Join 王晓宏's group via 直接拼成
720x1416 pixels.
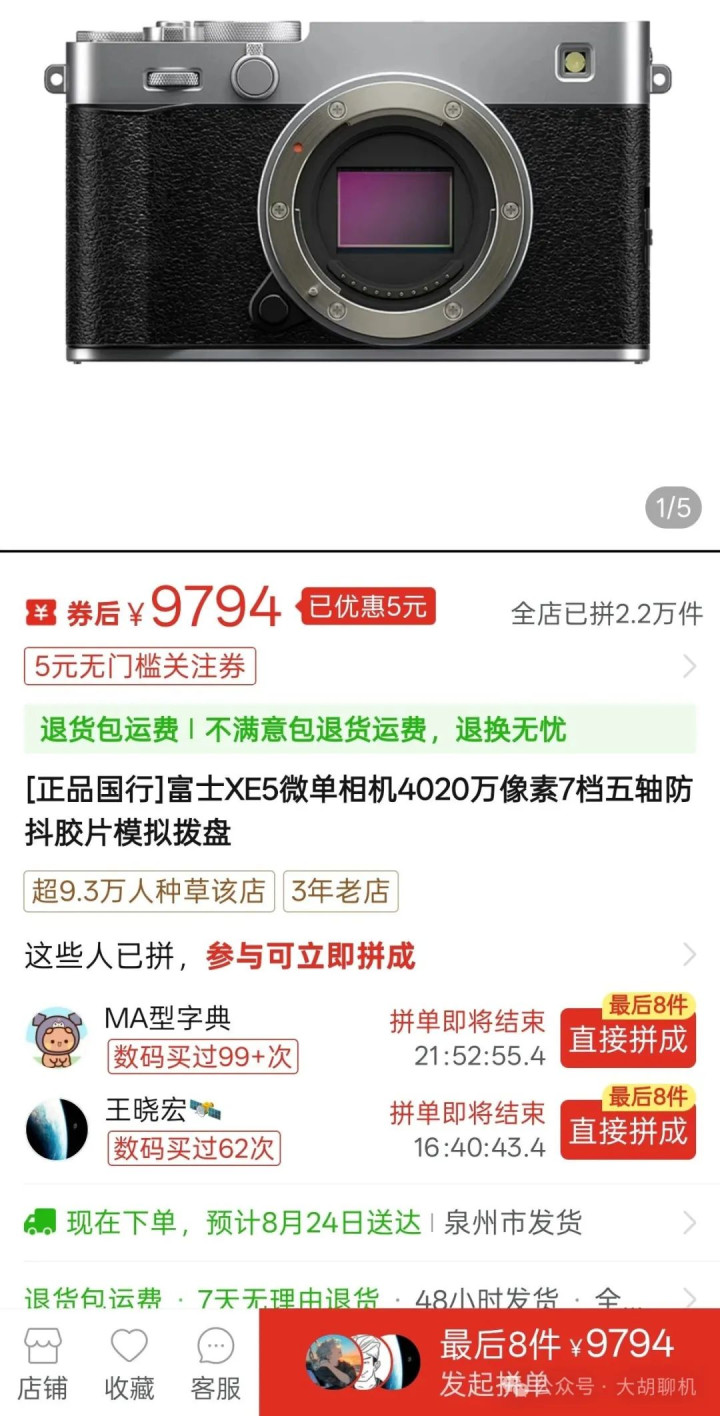(x=627, y=1131)
